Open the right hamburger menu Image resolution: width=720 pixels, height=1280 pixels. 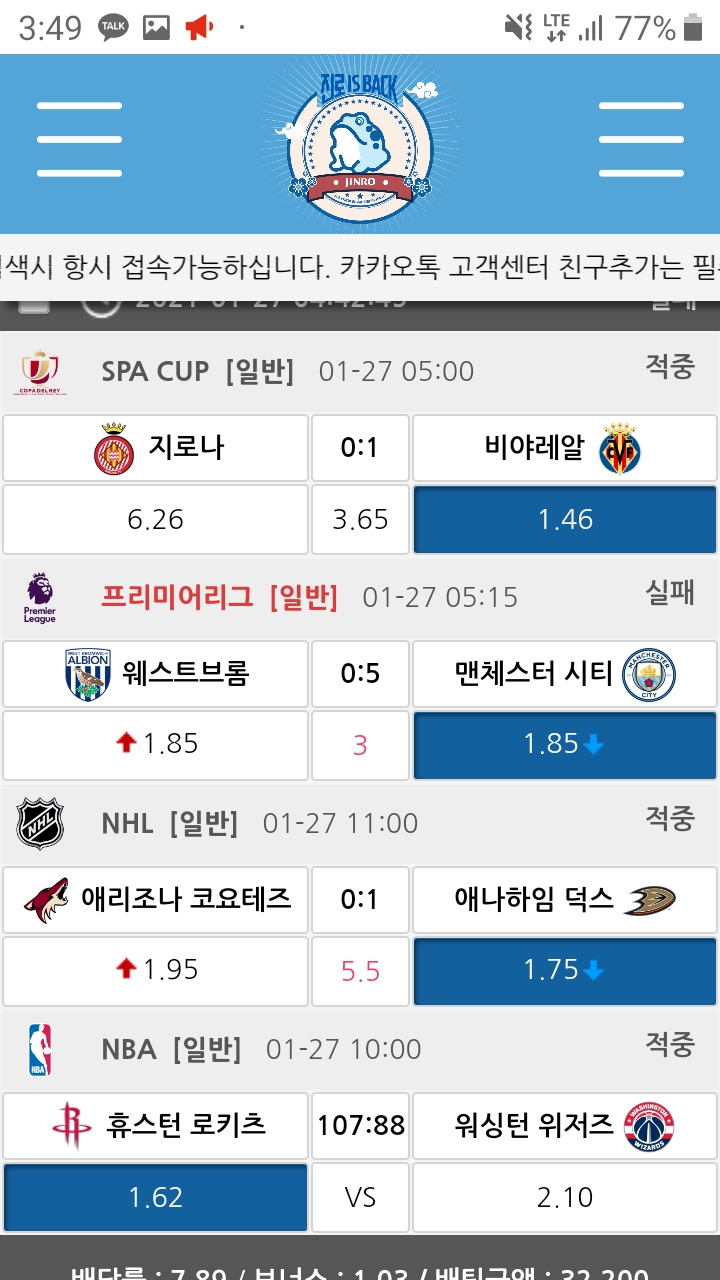pyautogui.click(x=640, y=140)
